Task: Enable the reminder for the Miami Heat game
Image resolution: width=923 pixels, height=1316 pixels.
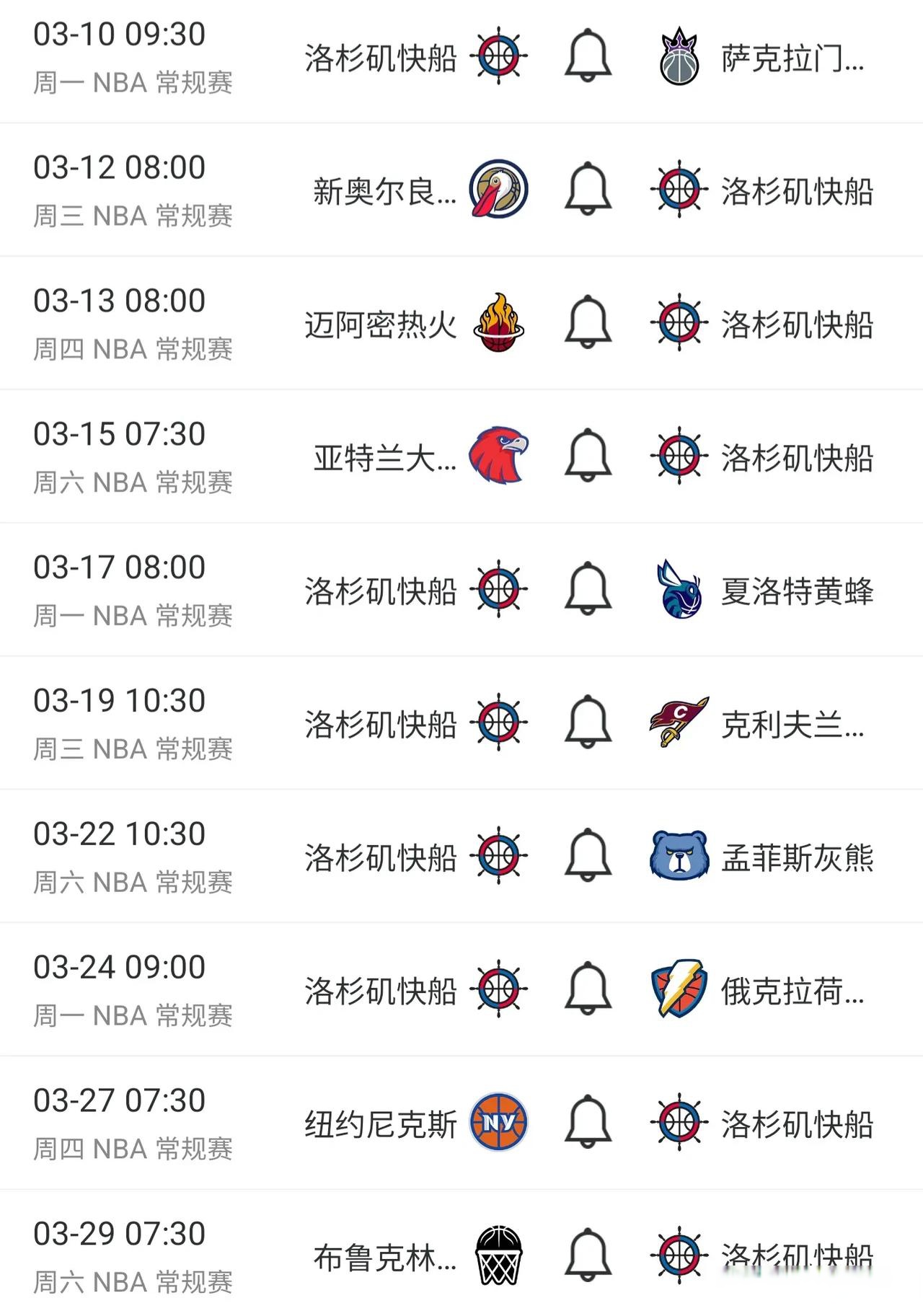Action: coord(588,324)
